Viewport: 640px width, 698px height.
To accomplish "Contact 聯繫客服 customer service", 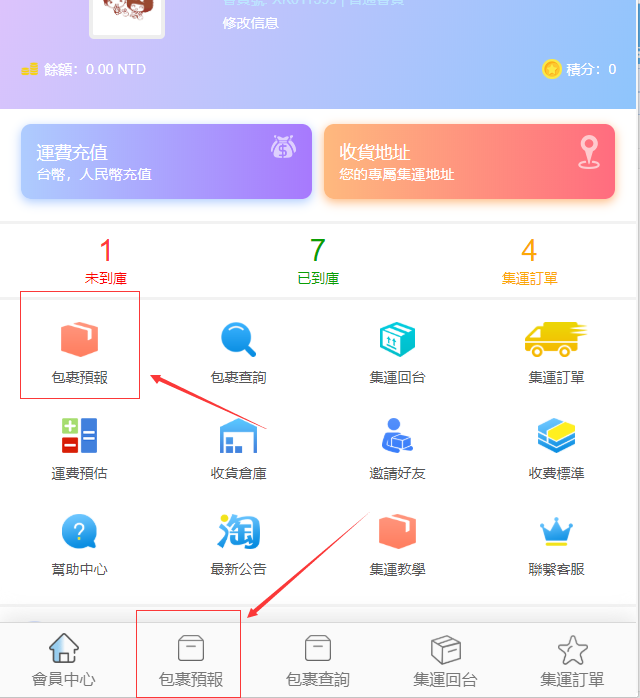I will [x=556, y=544].
